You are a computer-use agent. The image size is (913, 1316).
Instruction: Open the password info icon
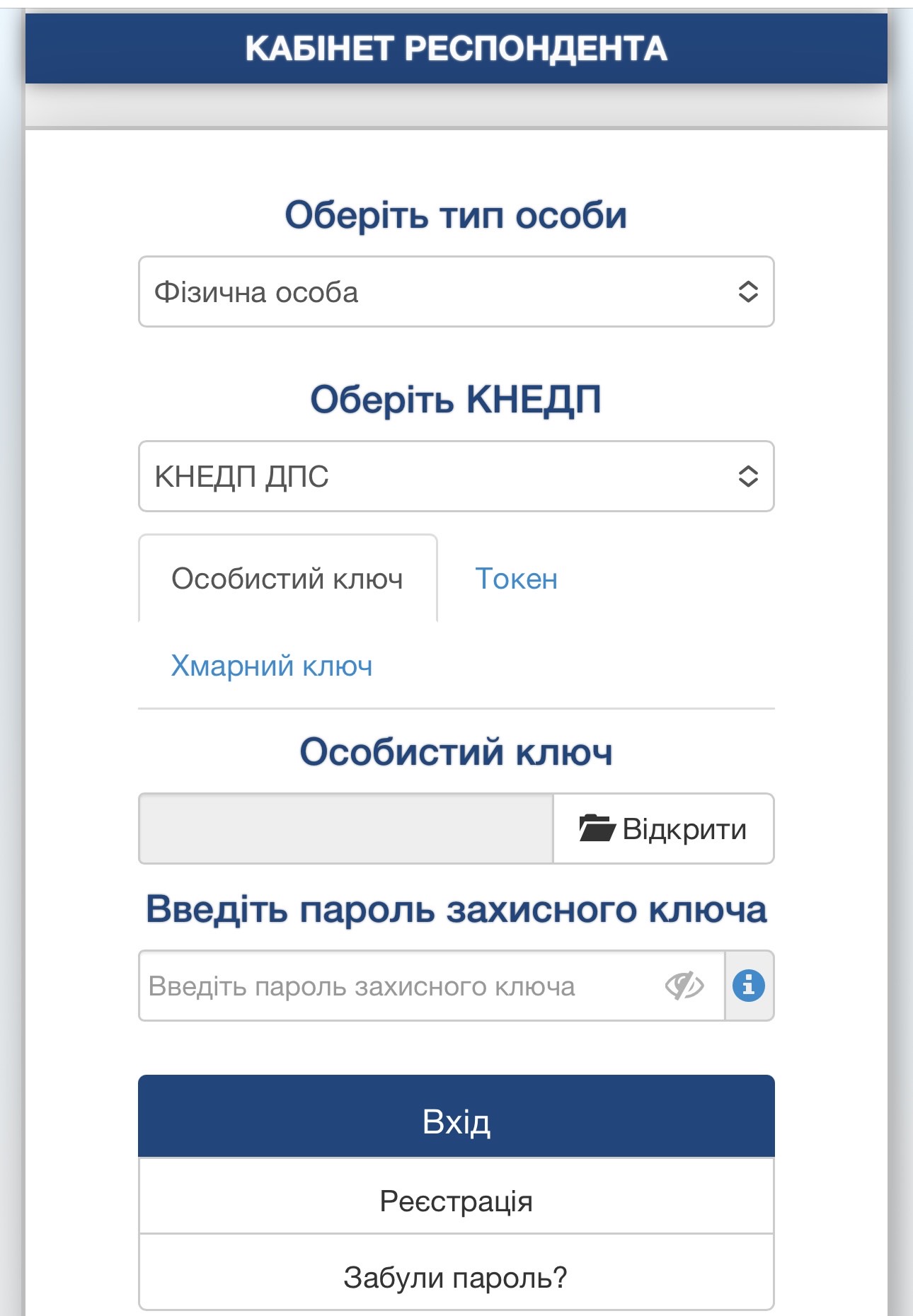click(x=749, y=986)
